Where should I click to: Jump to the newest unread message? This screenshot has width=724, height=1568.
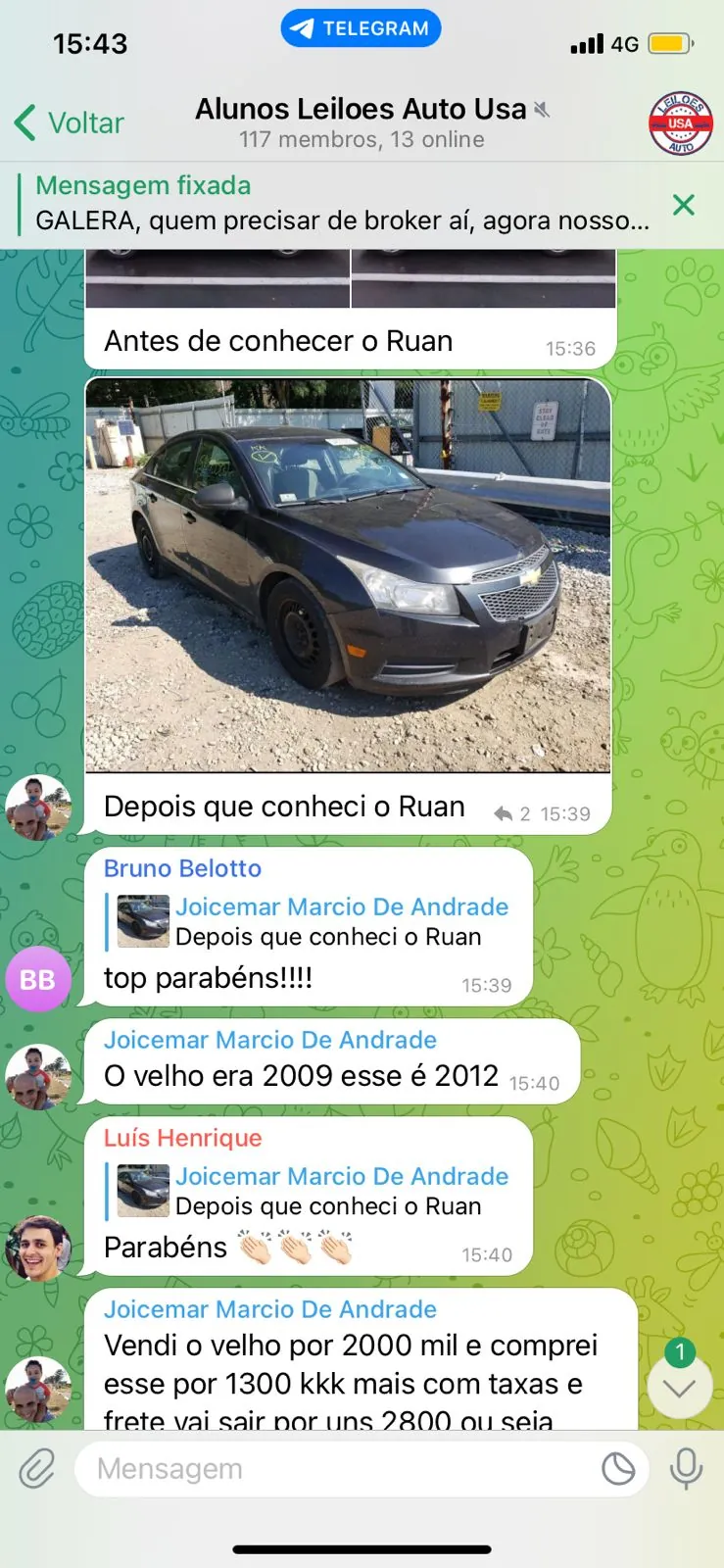679,1388
